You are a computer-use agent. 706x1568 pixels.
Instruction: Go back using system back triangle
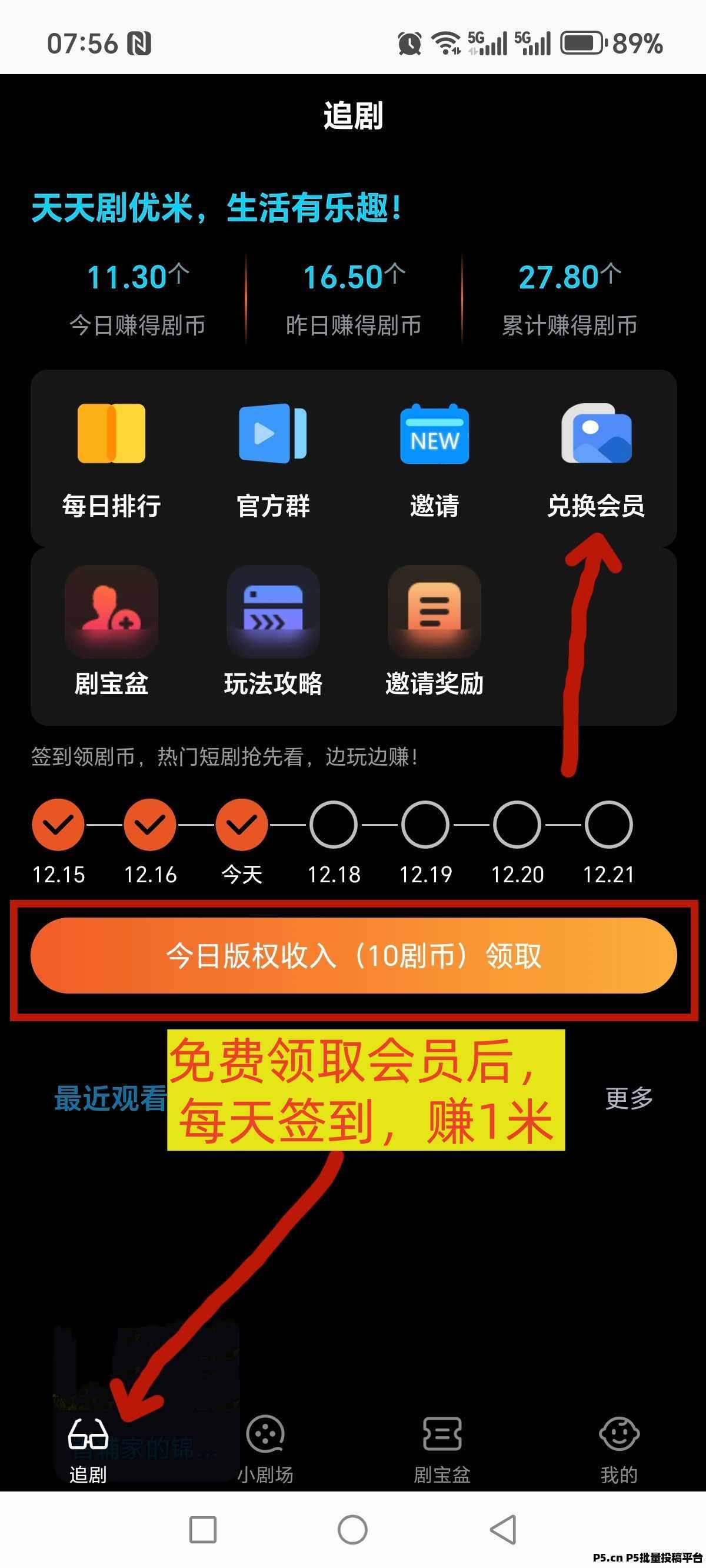pyautogui.click(x=504, y=1530)
